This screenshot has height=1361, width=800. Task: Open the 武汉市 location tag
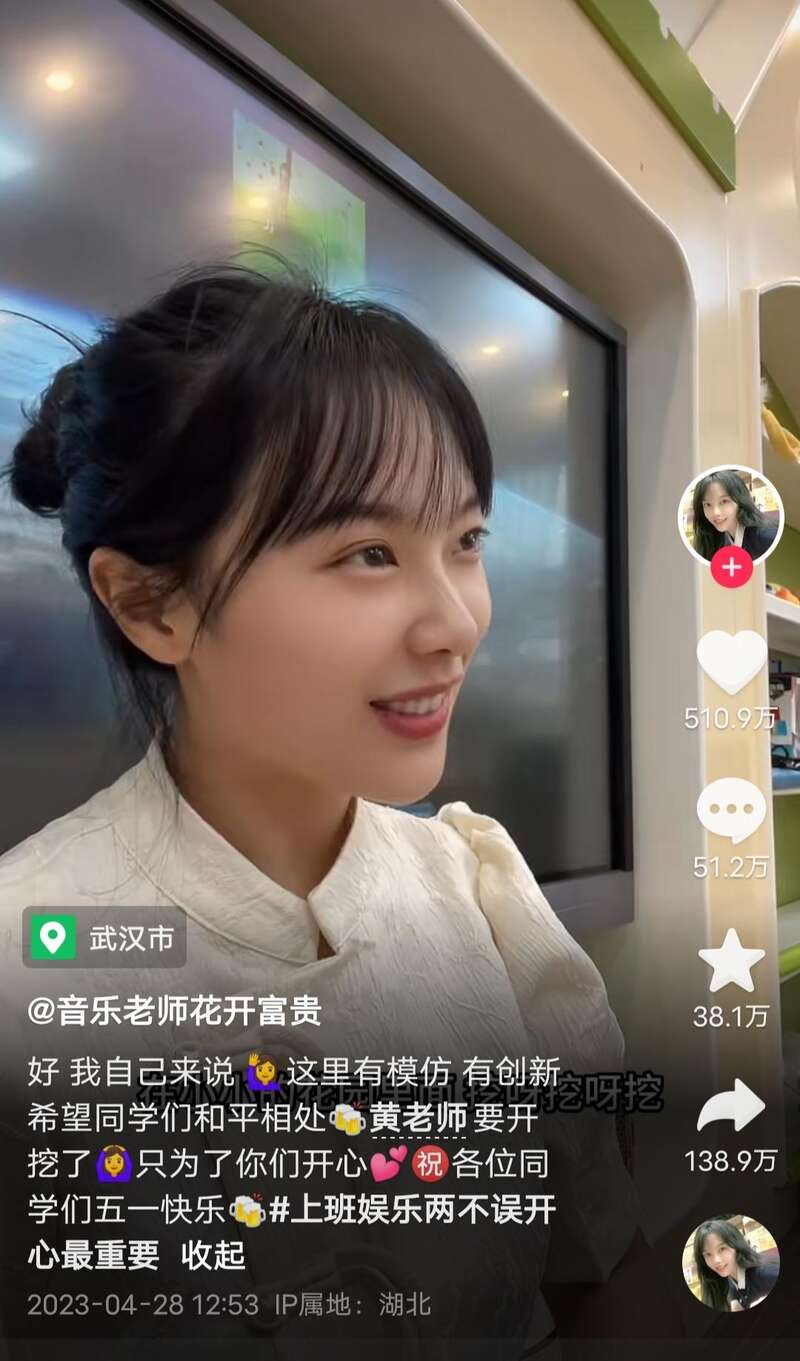coord(104,937)
